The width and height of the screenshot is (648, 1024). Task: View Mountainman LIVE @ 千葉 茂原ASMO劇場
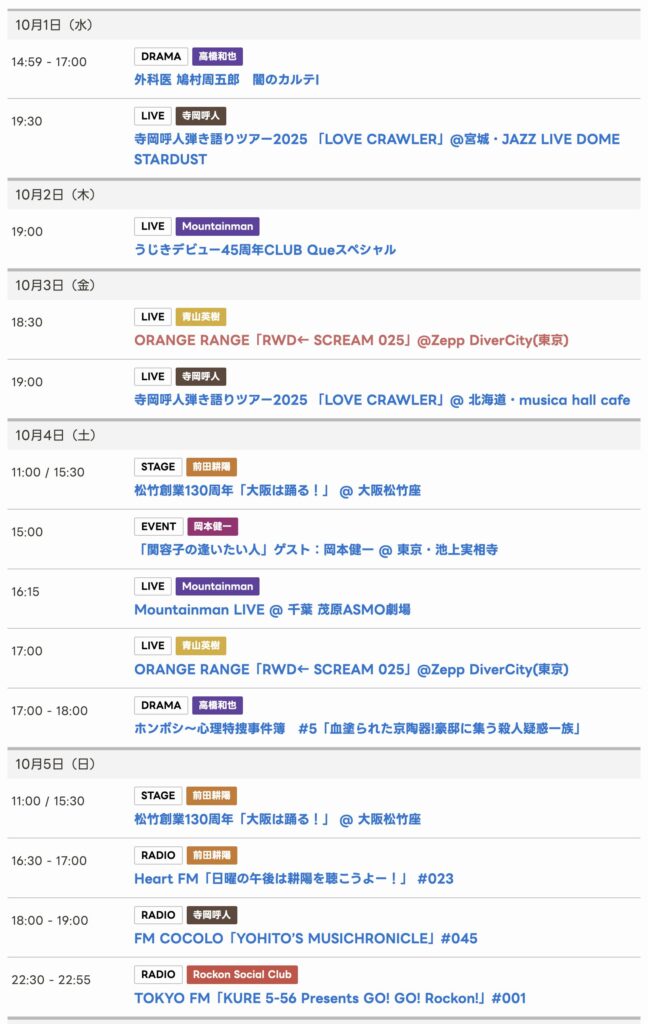pyautogui.click(x=272, y=609)
